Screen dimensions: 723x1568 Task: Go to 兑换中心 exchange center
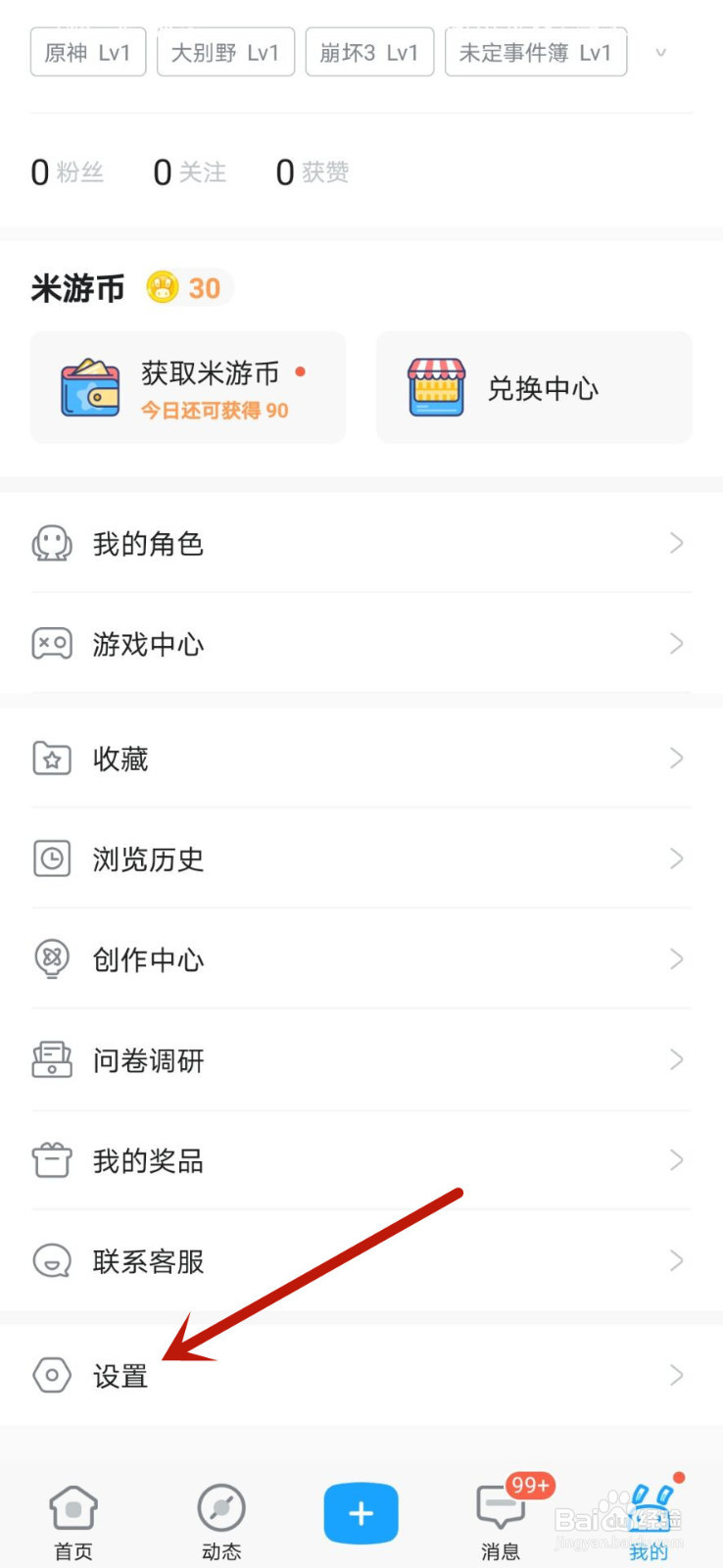(534, 388)
